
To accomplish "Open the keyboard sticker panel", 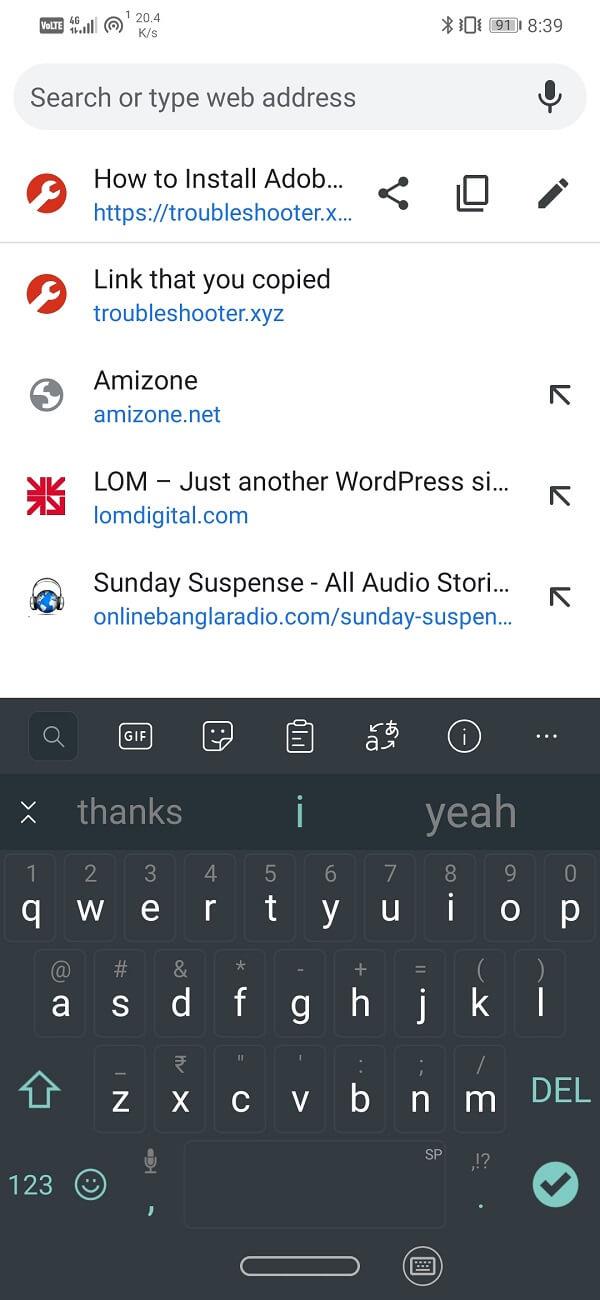I will click(x=217, y=737).
